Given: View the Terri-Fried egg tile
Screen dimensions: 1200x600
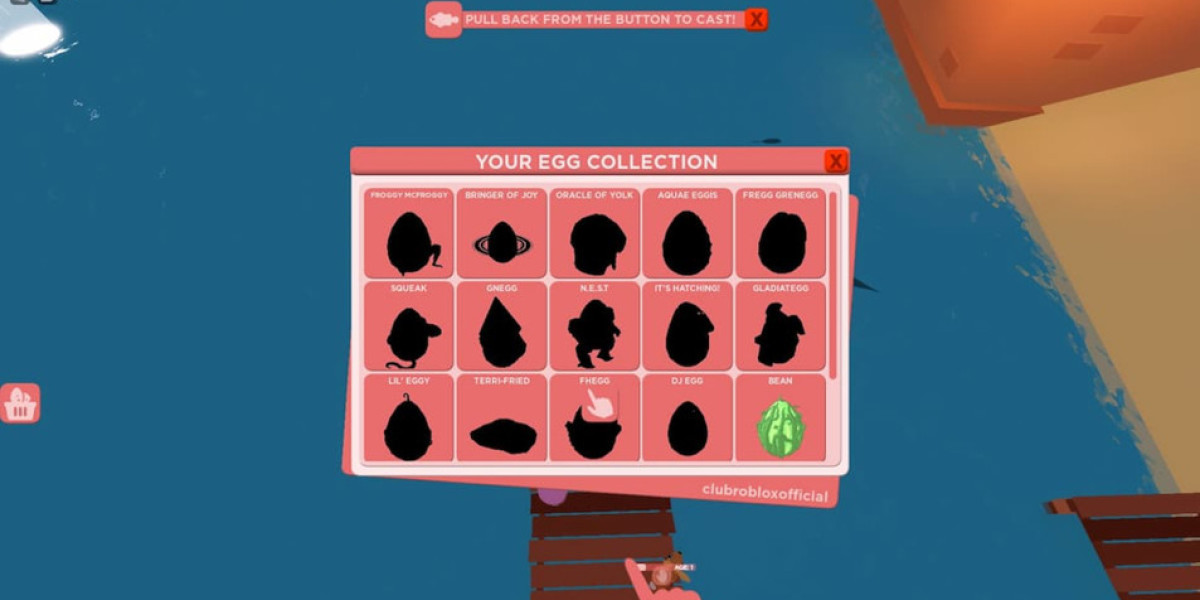Looking at the screenshot, I should pyautogui.click(x=501, y=419).
